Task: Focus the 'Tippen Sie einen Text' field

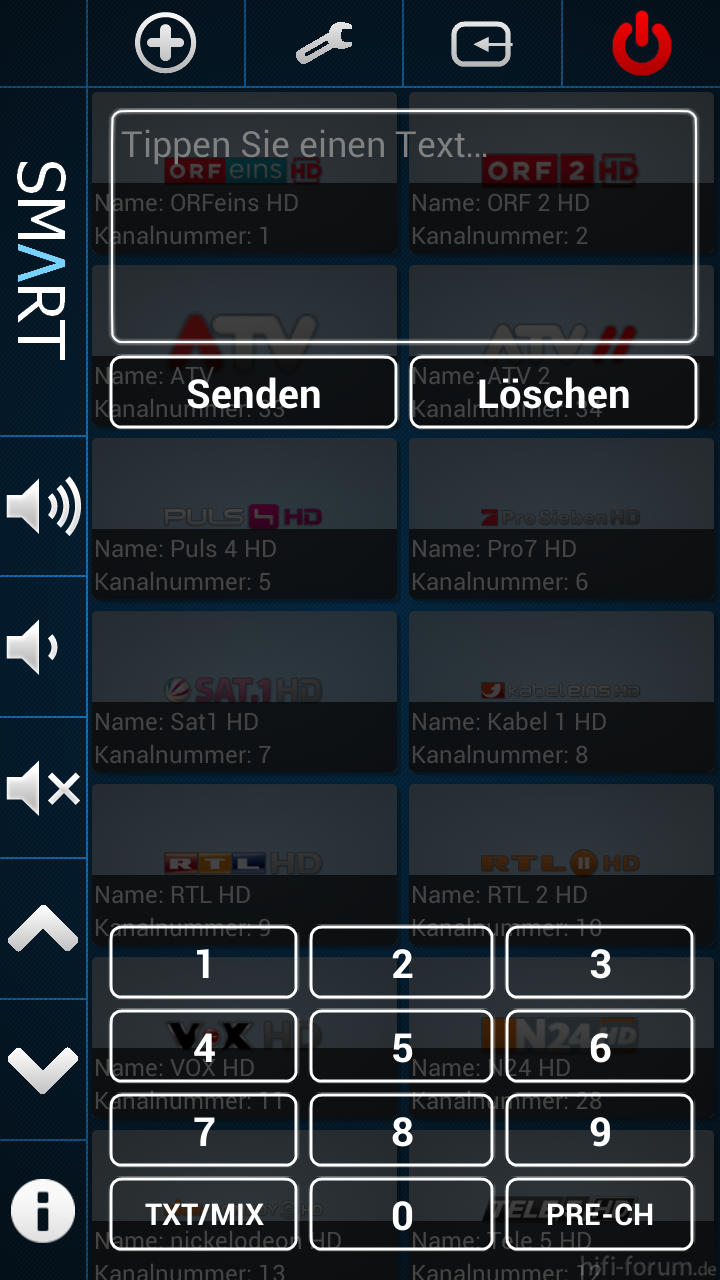Action: click(403, 226)
